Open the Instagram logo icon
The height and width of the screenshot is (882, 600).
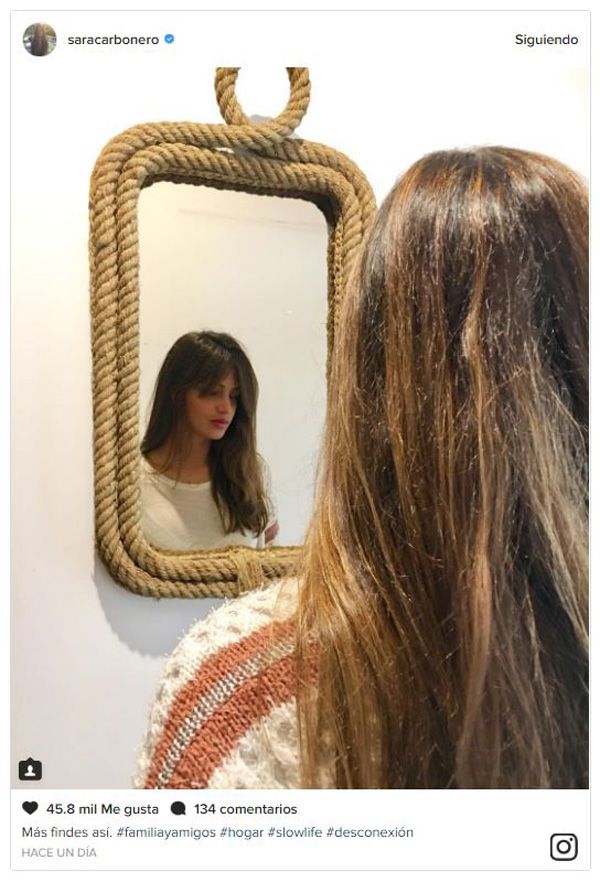point(564,847)
